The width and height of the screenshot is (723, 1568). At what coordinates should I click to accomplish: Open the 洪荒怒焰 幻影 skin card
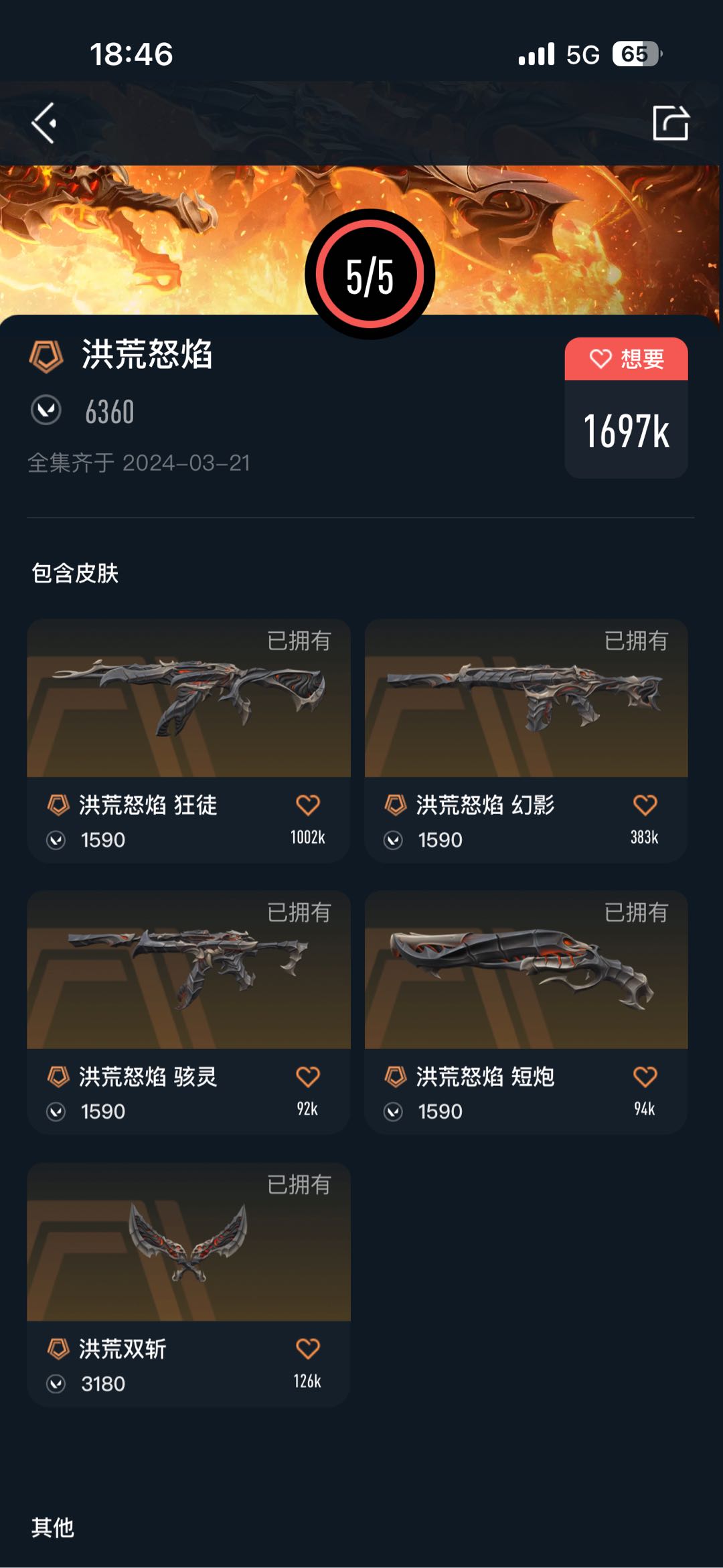tap(526, 700)
